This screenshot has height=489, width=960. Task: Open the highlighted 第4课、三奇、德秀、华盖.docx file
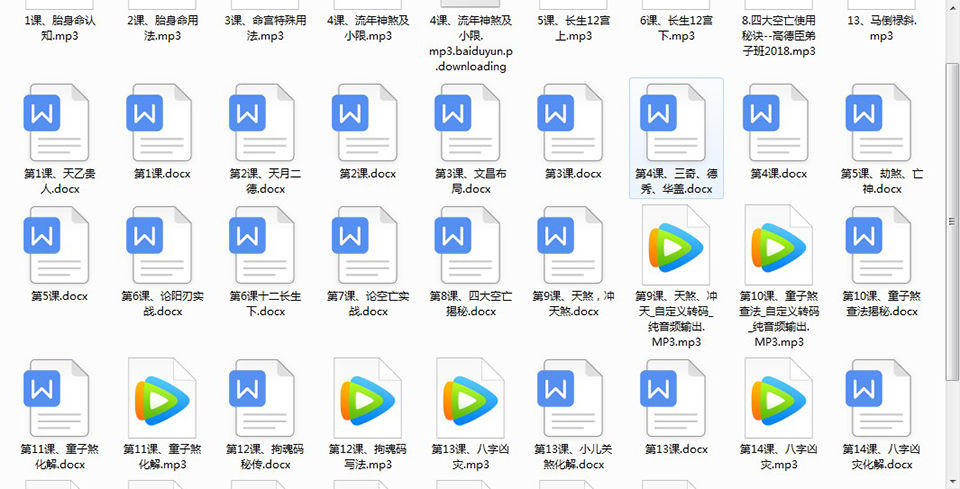pos(676,138)
